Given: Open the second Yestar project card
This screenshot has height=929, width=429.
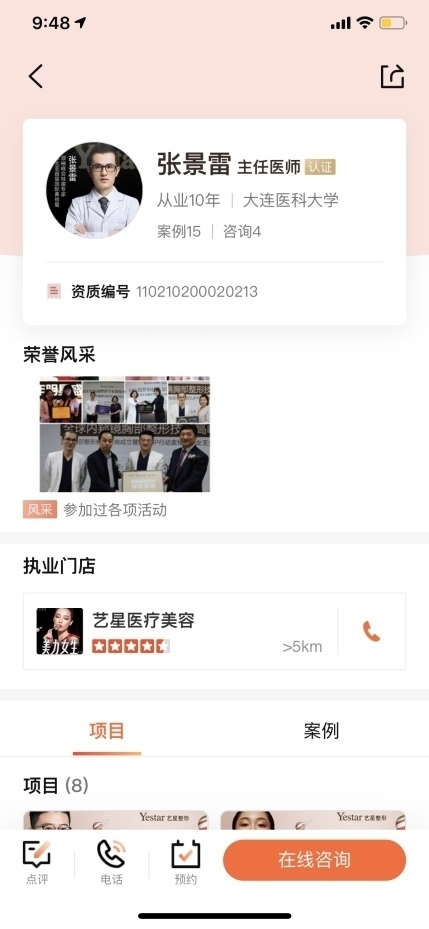Looking at the screenshot, I should tap(313, 820).
